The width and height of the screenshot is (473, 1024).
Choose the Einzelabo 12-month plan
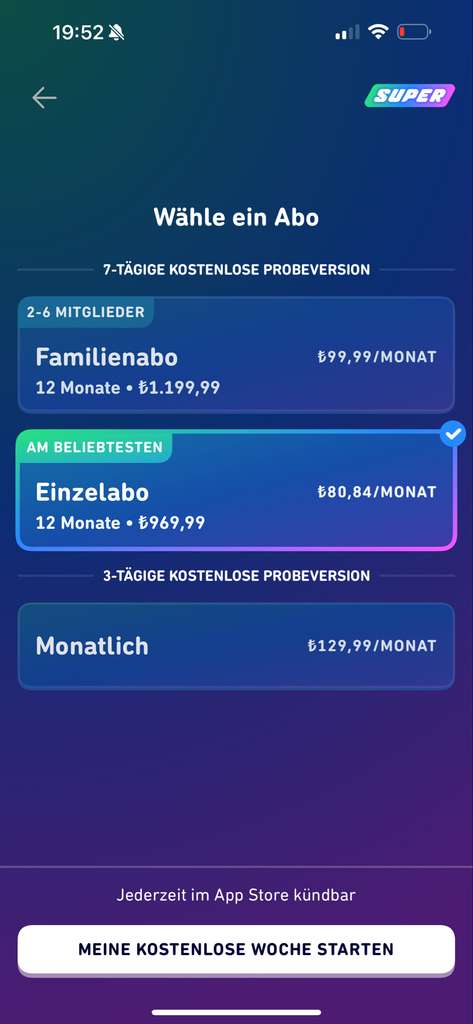tap(236, 490)
